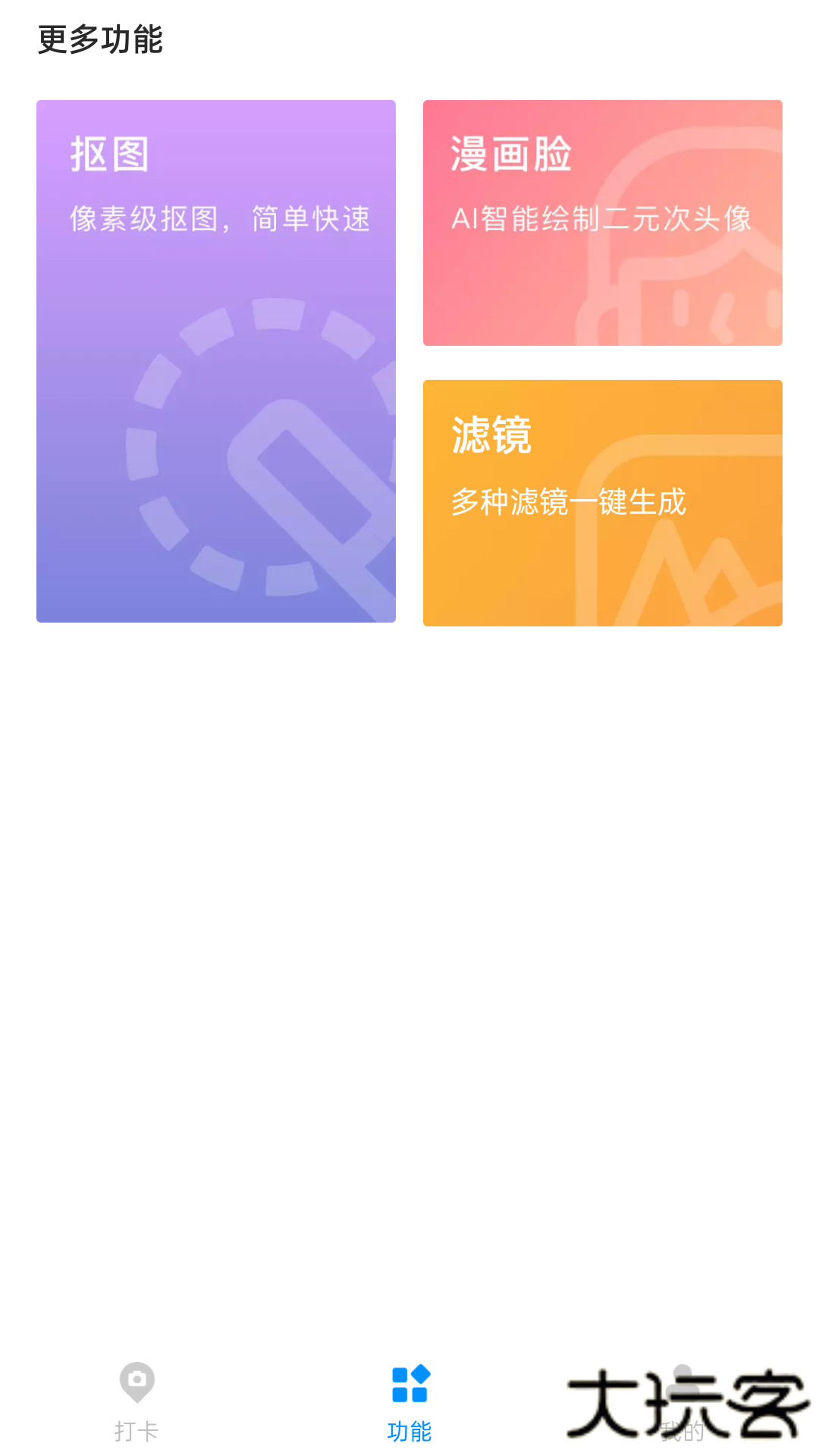
Task: Tap the blue grid icon above 功能
Action: click(x=409, y=1383)
